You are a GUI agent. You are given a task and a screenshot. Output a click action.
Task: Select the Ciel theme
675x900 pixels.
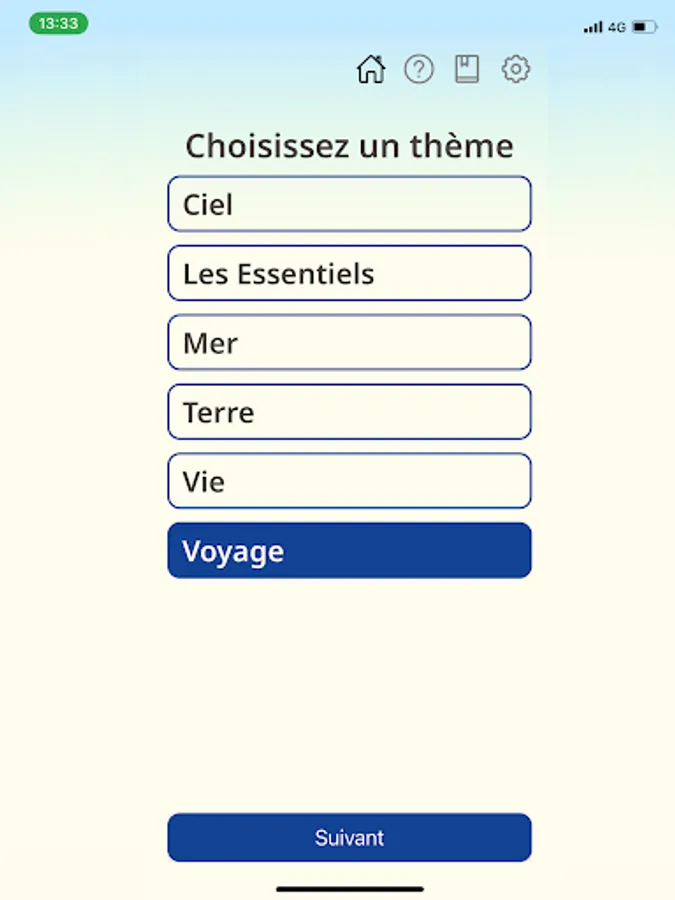[x=349, y=204]
